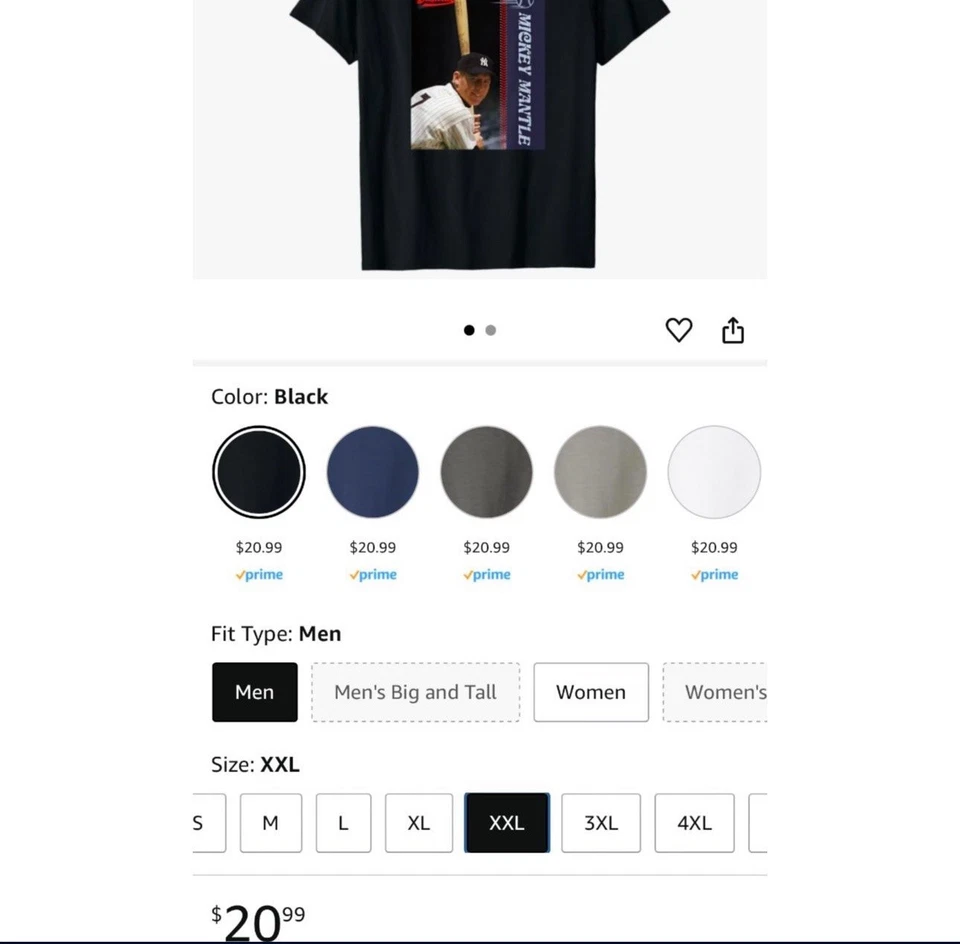The height and width of the screenshot is (944, 960).
Task: Pick size 4XL
Action: coord(694,823)
